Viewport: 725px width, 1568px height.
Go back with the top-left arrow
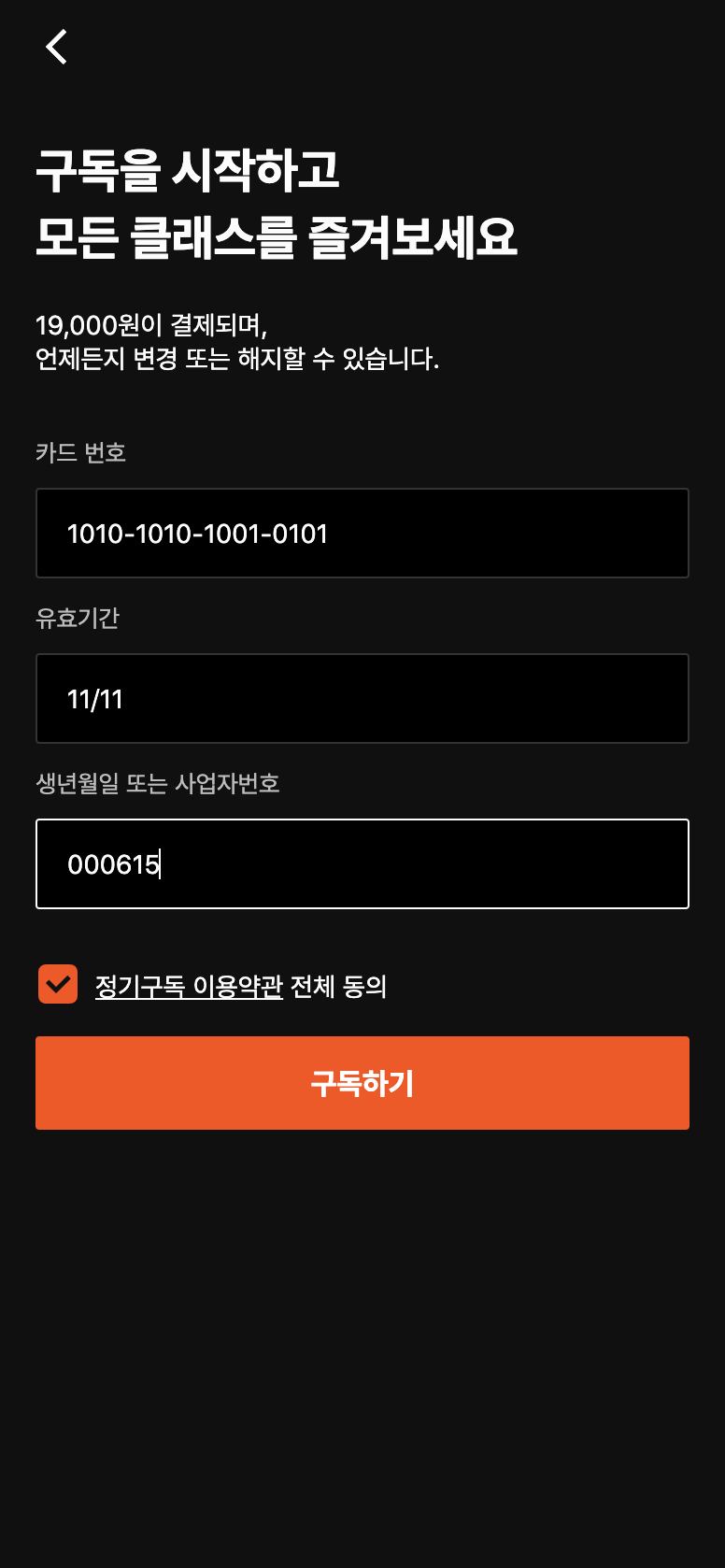pyautogui.click(x=57, y=47)
